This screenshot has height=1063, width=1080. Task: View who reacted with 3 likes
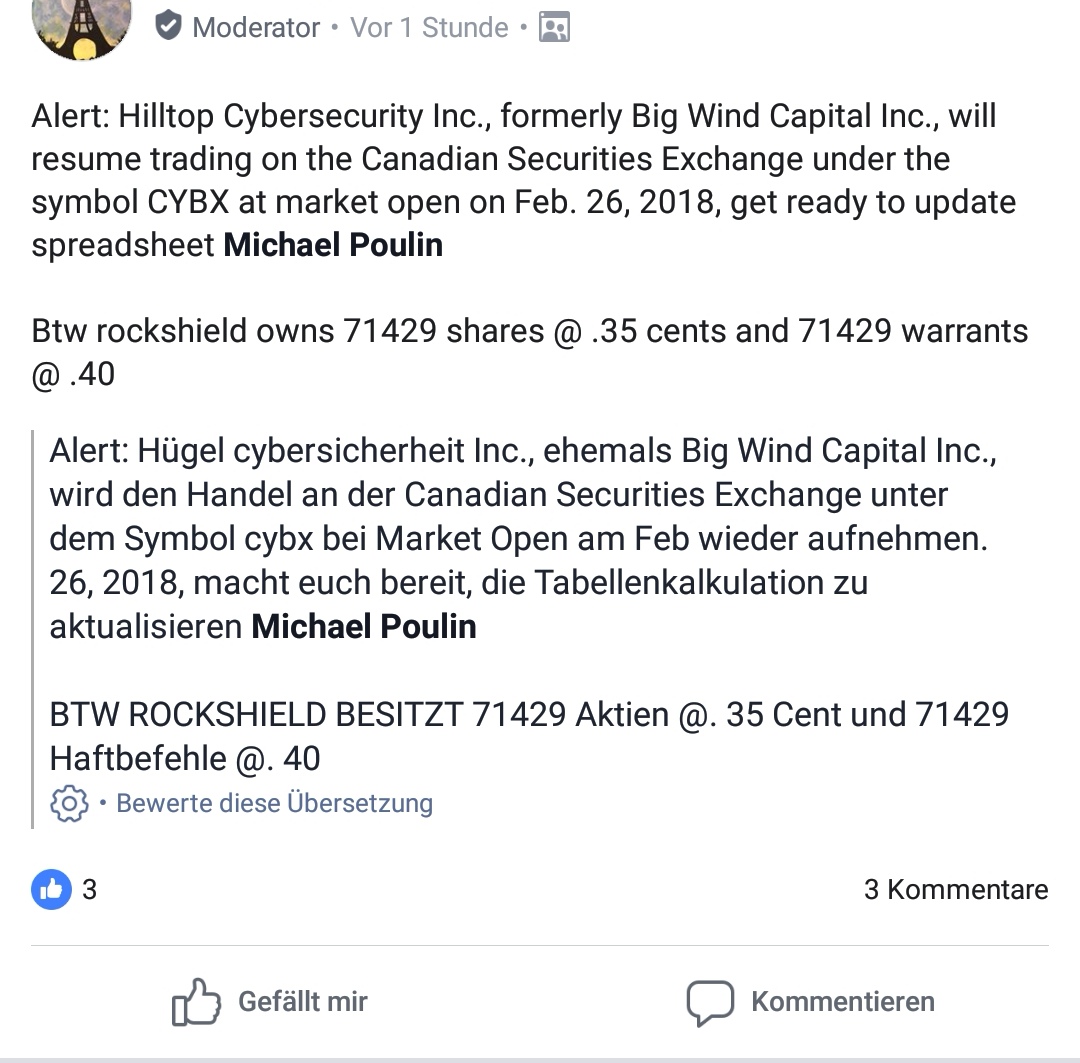(64, 889)
